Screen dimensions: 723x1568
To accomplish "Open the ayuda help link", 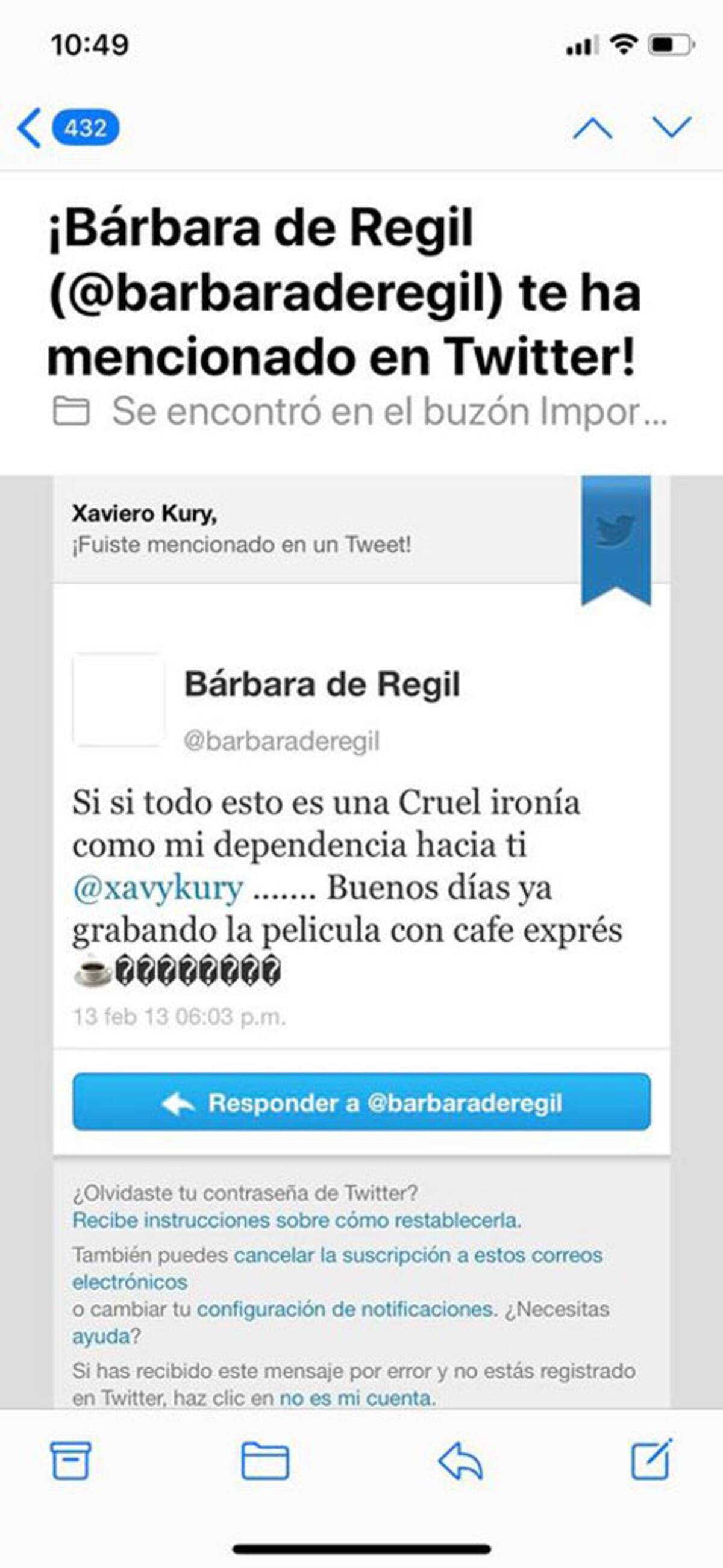I will pyautogui.click(x=101, y=1336).
